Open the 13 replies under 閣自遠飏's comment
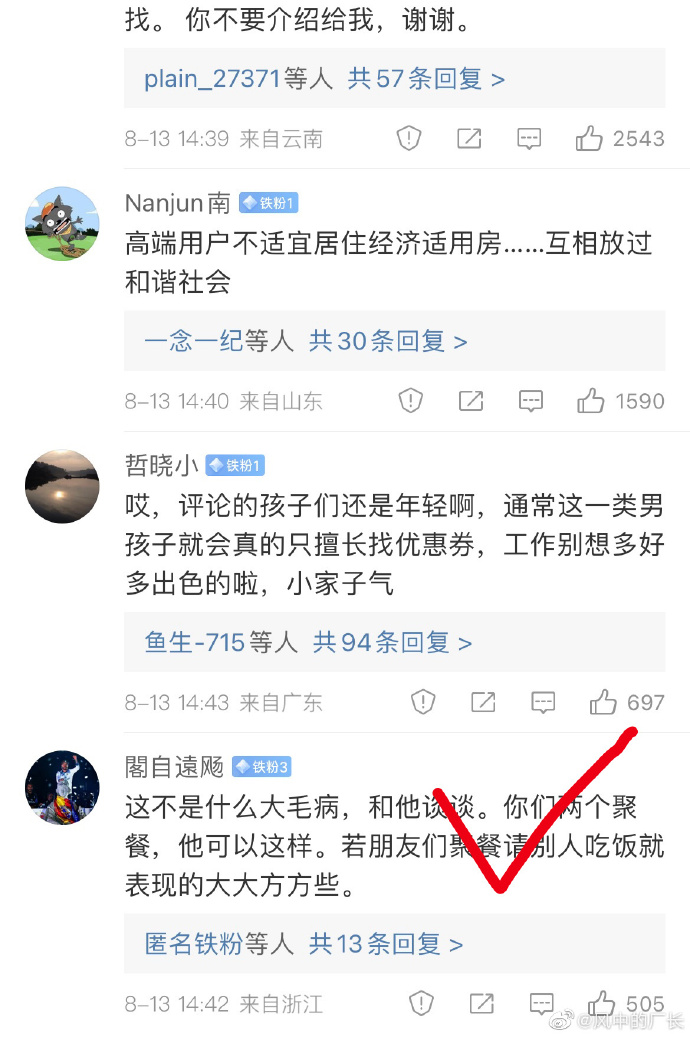The width and height of the screenshot is (690, 1037). pyautogui.click(x=386, y=943)
